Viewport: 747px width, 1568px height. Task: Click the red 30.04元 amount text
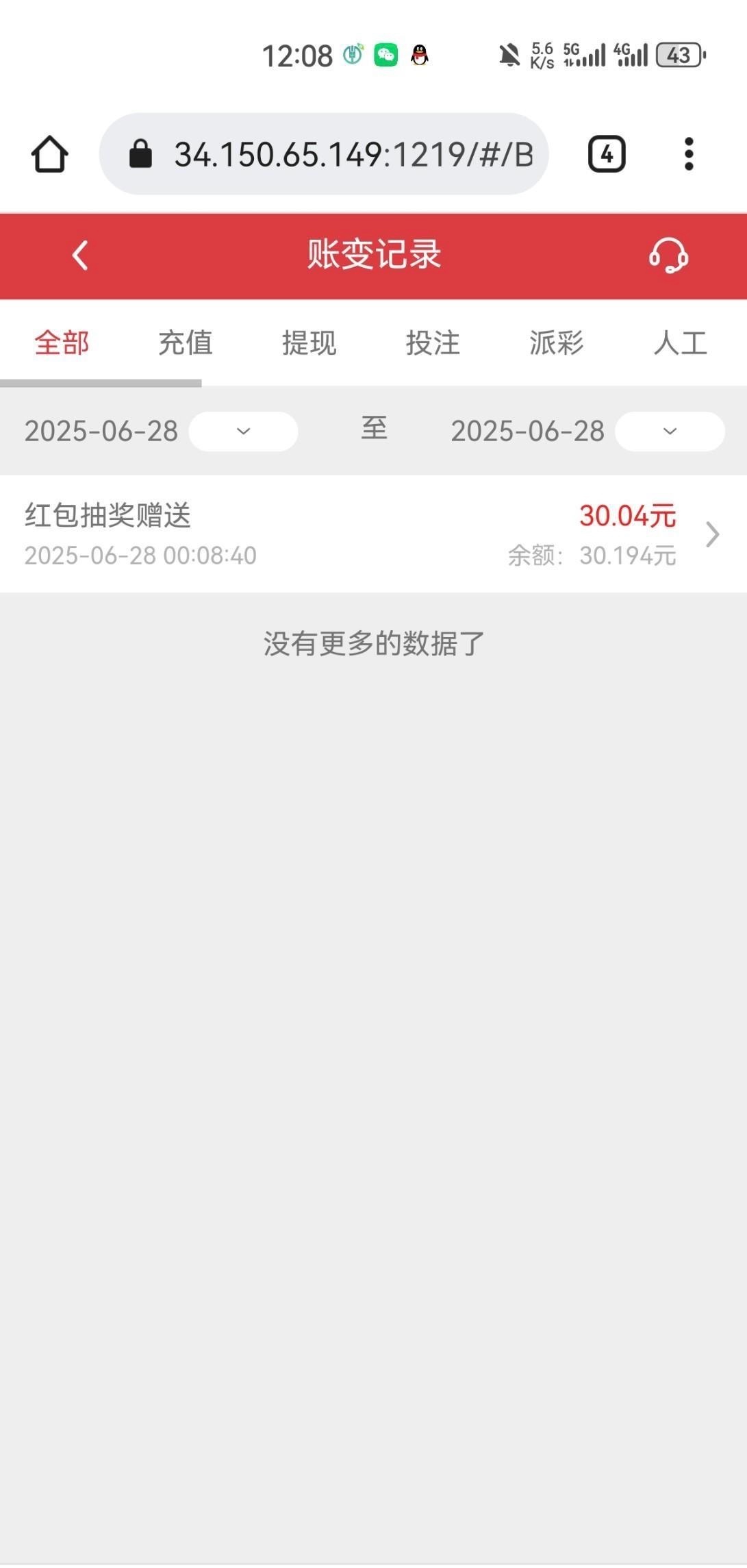[x=628, y=516]
